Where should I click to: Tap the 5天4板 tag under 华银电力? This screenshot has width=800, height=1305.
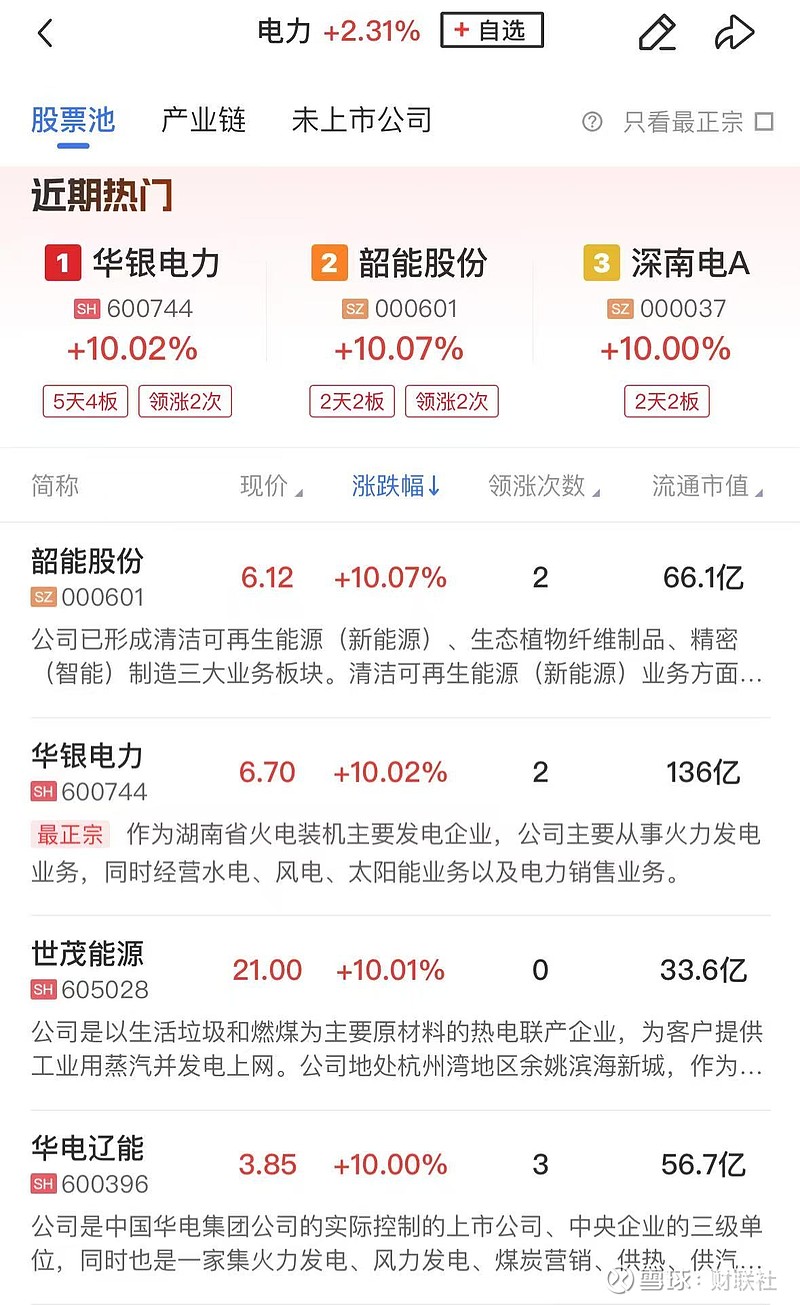point(84,401)
